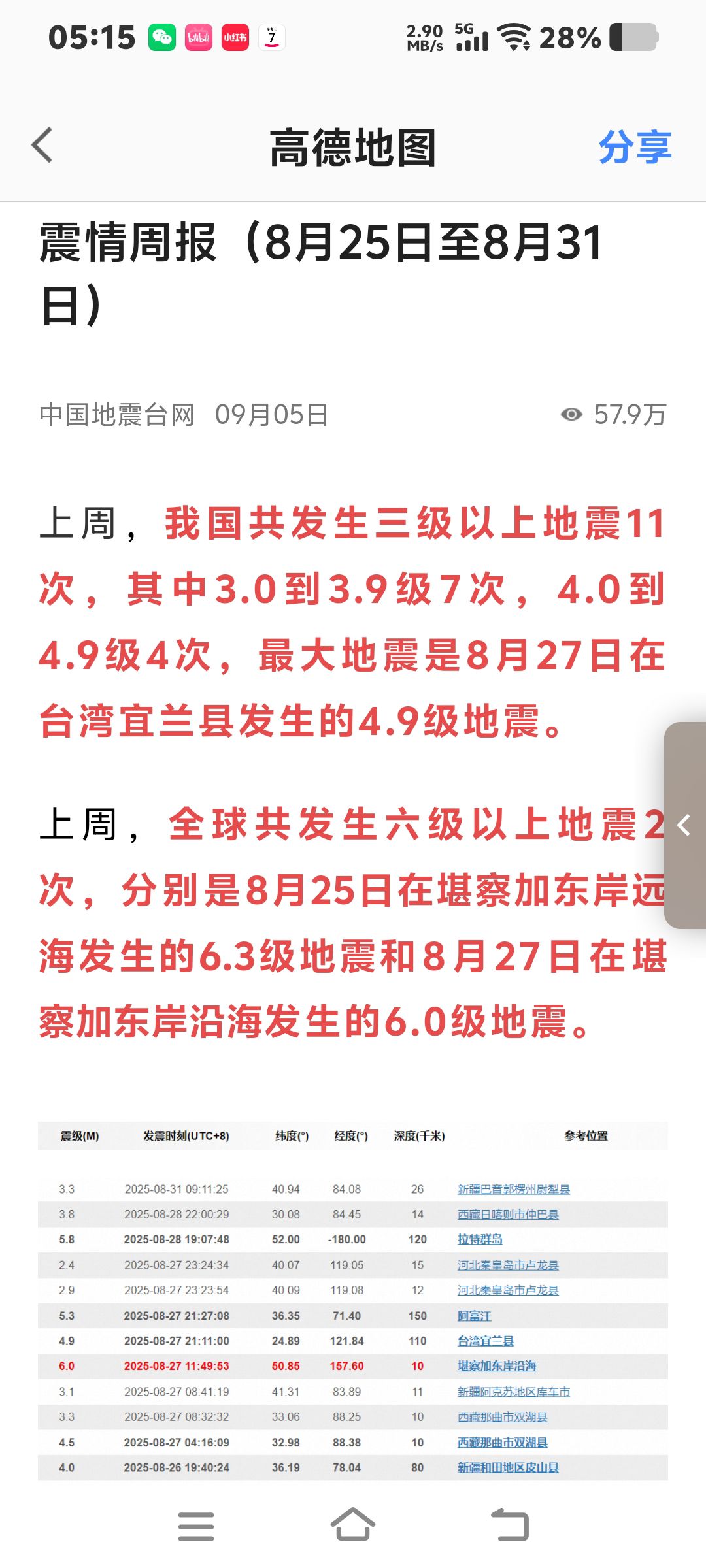Image resolution: width=706 pixels, height=1568 pixels.
Task: Tap the system back button
Action: pos(510,1525)
